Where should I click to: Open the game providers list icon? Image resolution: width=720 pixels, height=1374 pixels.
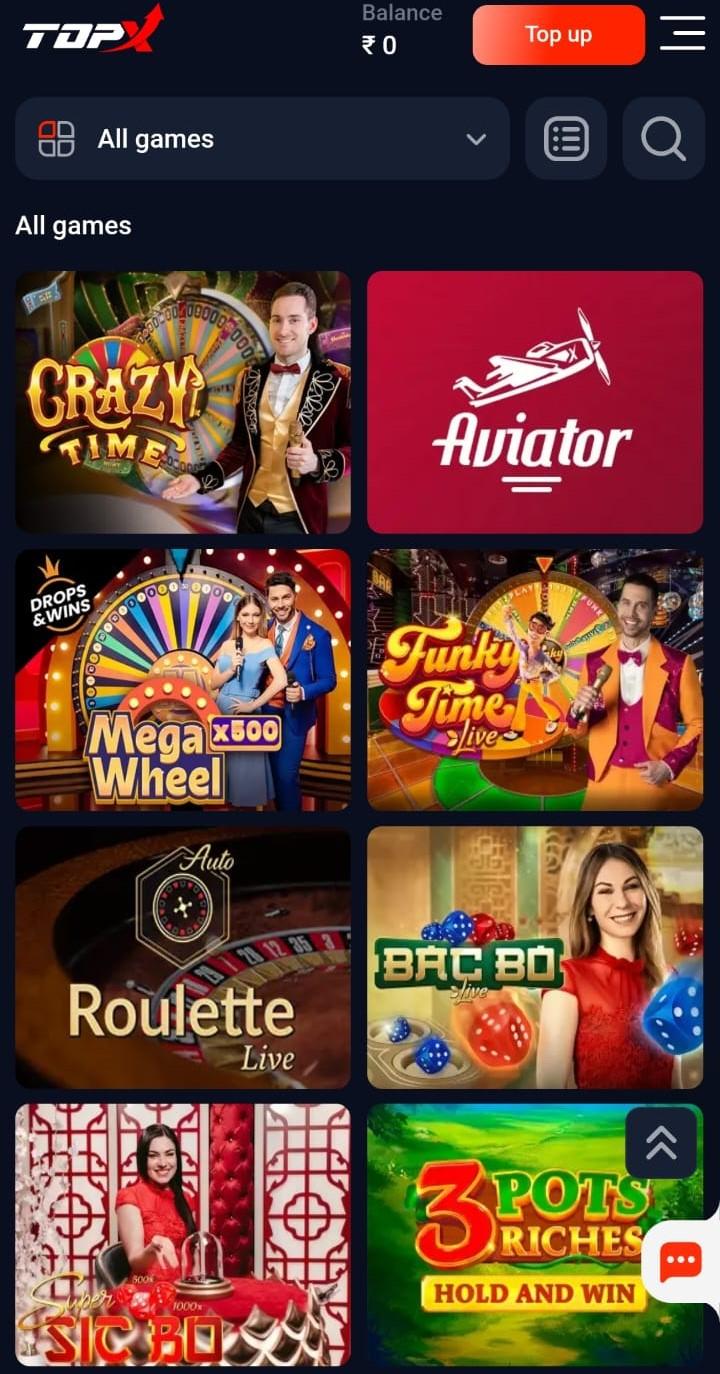566,139
